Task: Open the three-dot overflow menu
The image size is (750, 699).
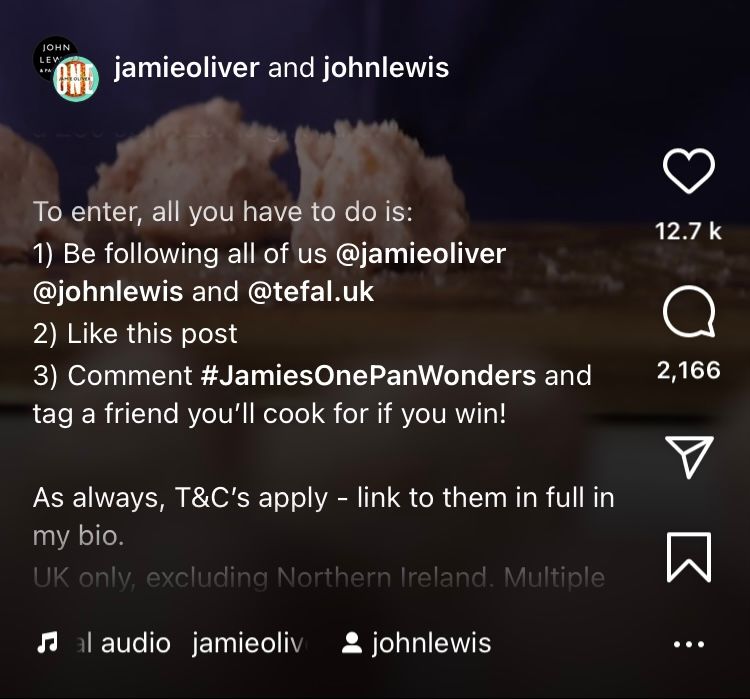Action: tap(689, 645)
